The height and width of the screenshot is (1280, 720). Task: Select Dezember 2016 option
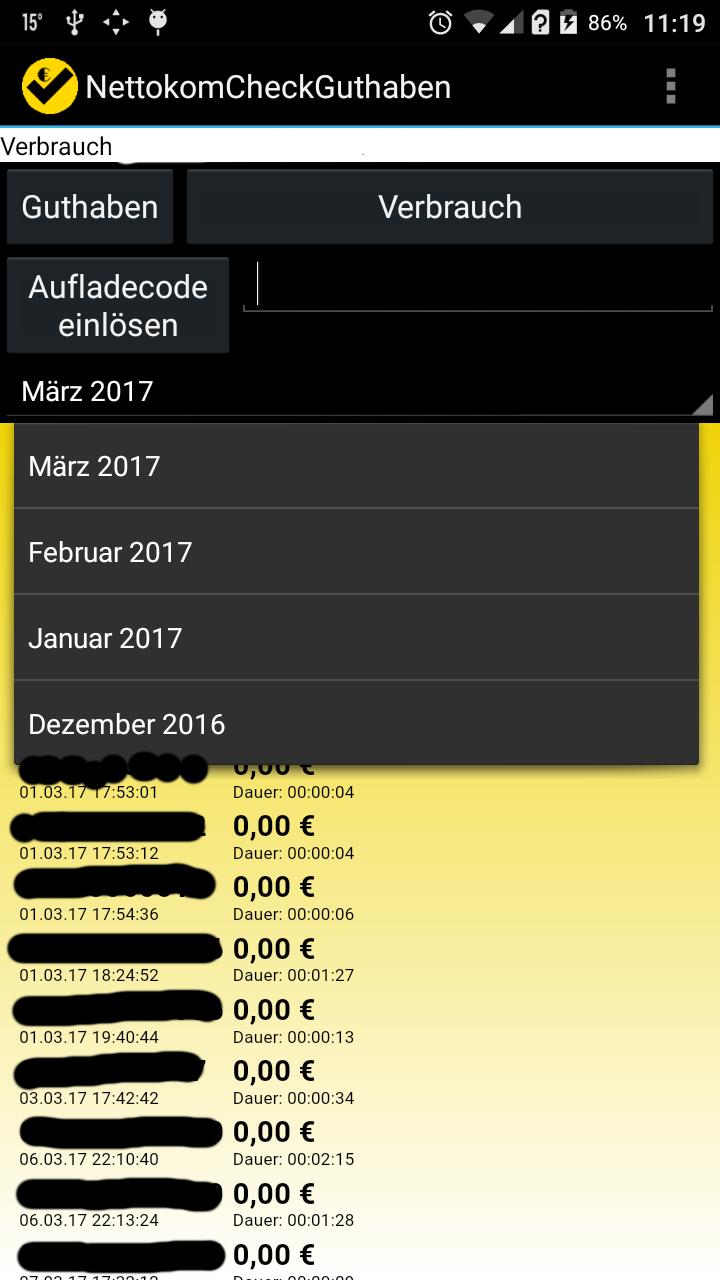356,724
